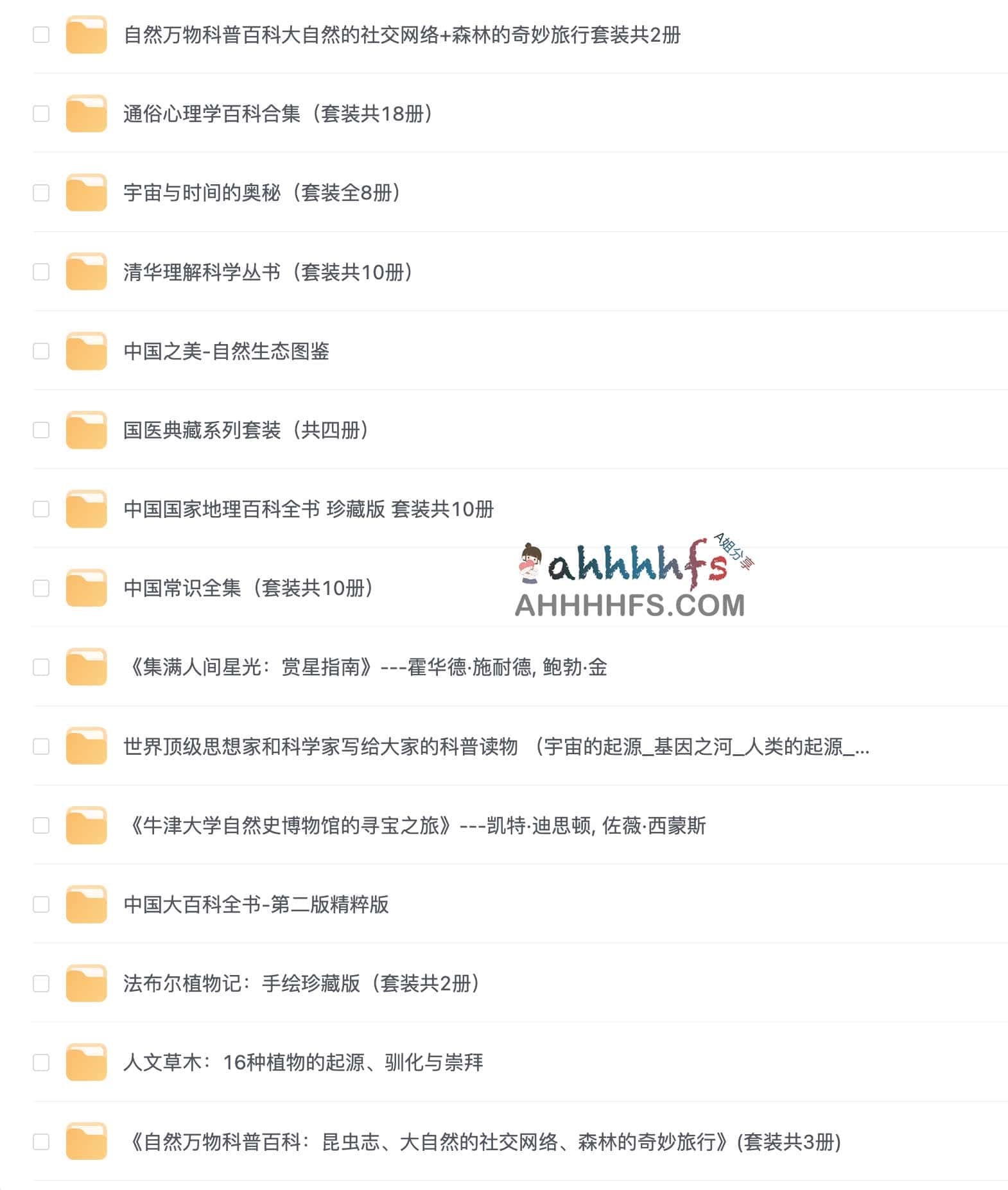Select the checkbox for 中国常识全集
The height and width of the screenshot is (1190, 1008).
41,588
